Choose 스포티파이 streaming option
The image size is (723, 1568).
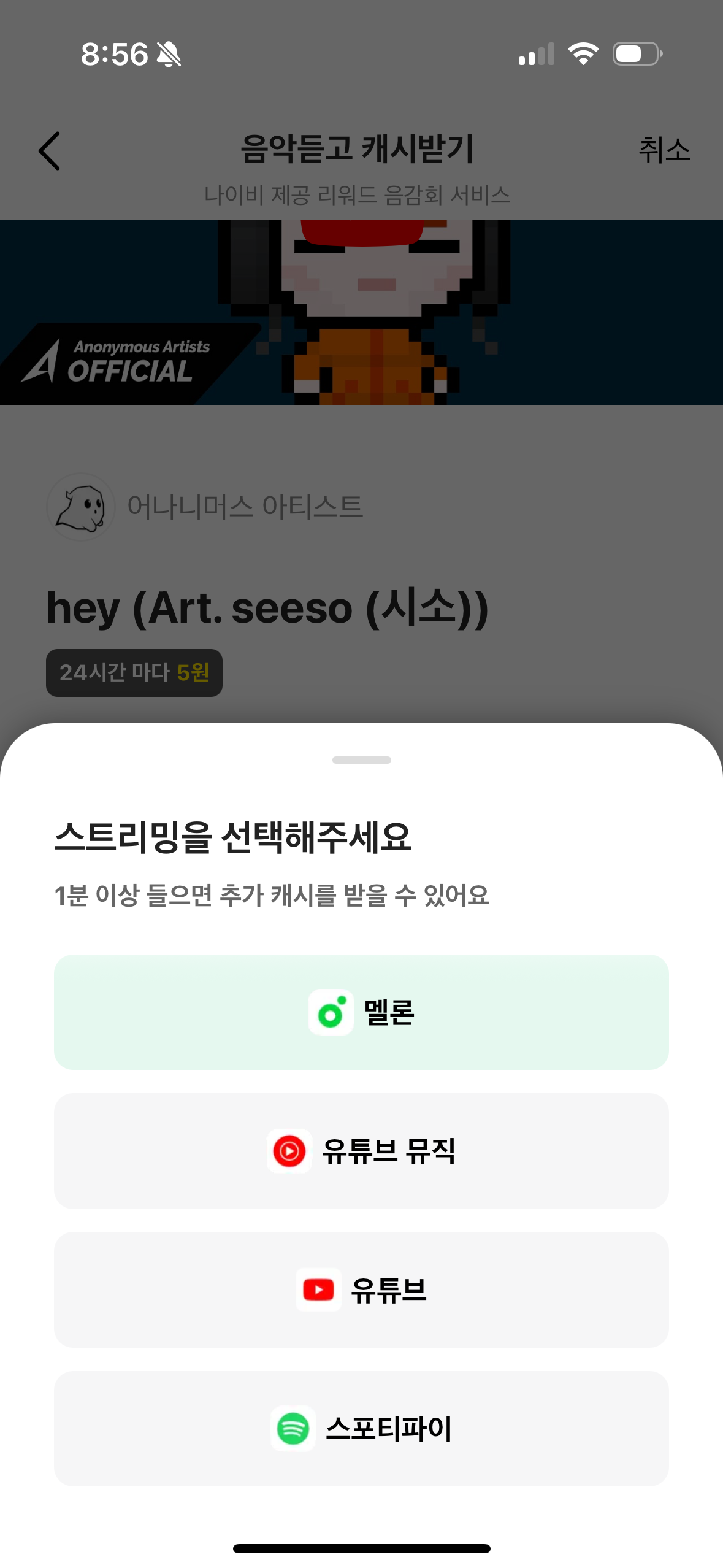(361, 1429)
